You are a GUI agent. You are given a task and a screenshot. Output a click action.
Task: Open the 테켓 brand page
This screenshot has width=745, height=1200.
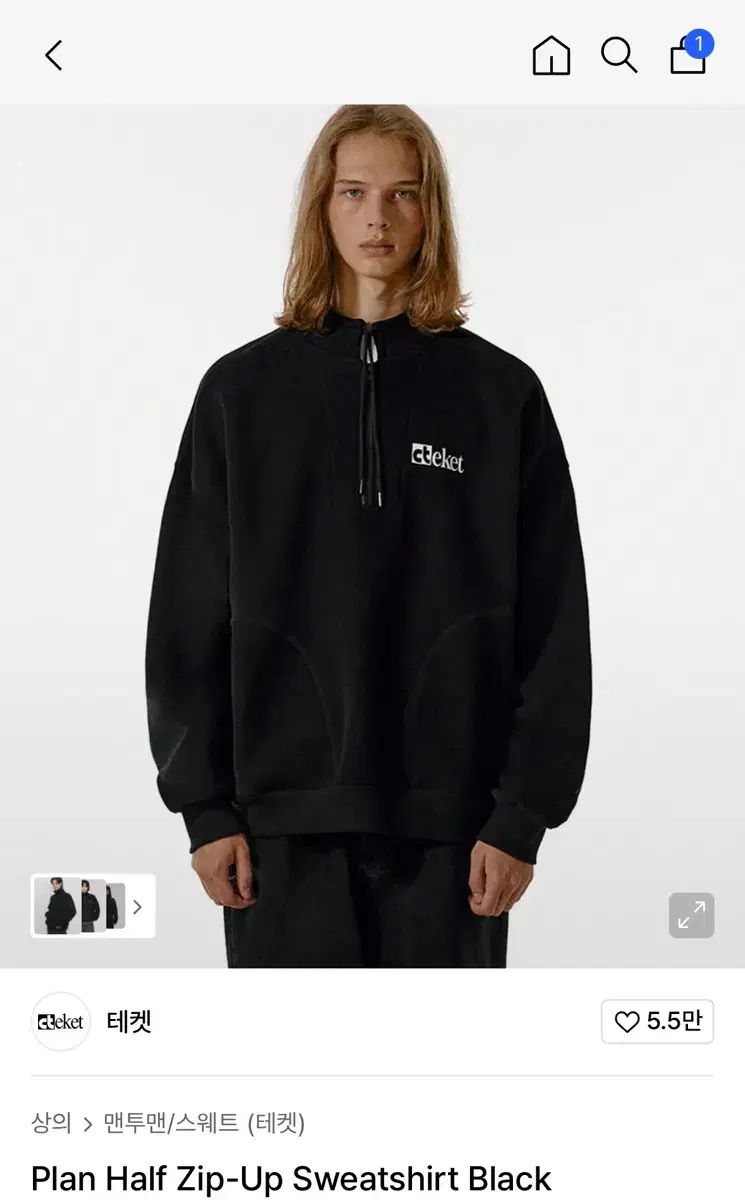[128, 1021]
